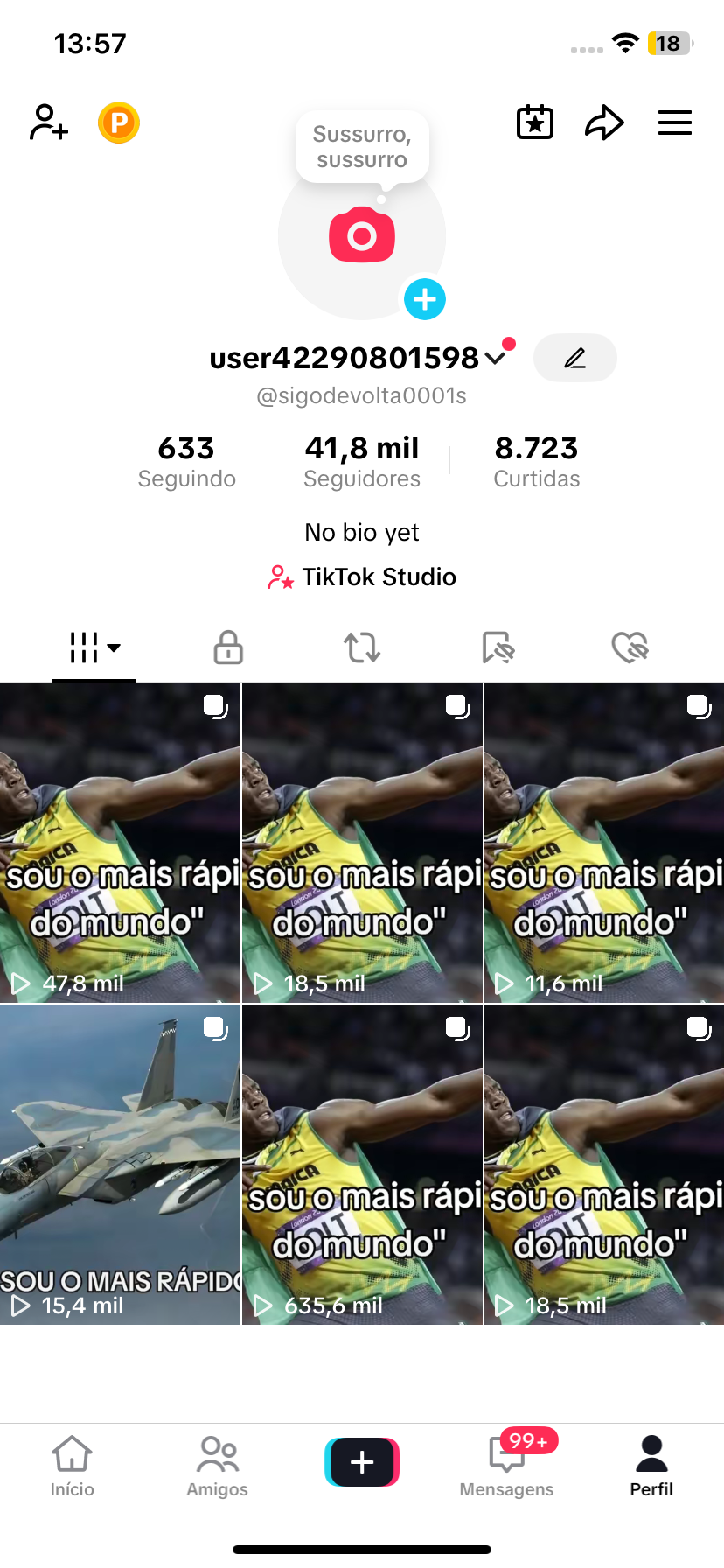The image size is (724, 1568).
Task: Tap the orange P coin icon
Action: point(119,122)
